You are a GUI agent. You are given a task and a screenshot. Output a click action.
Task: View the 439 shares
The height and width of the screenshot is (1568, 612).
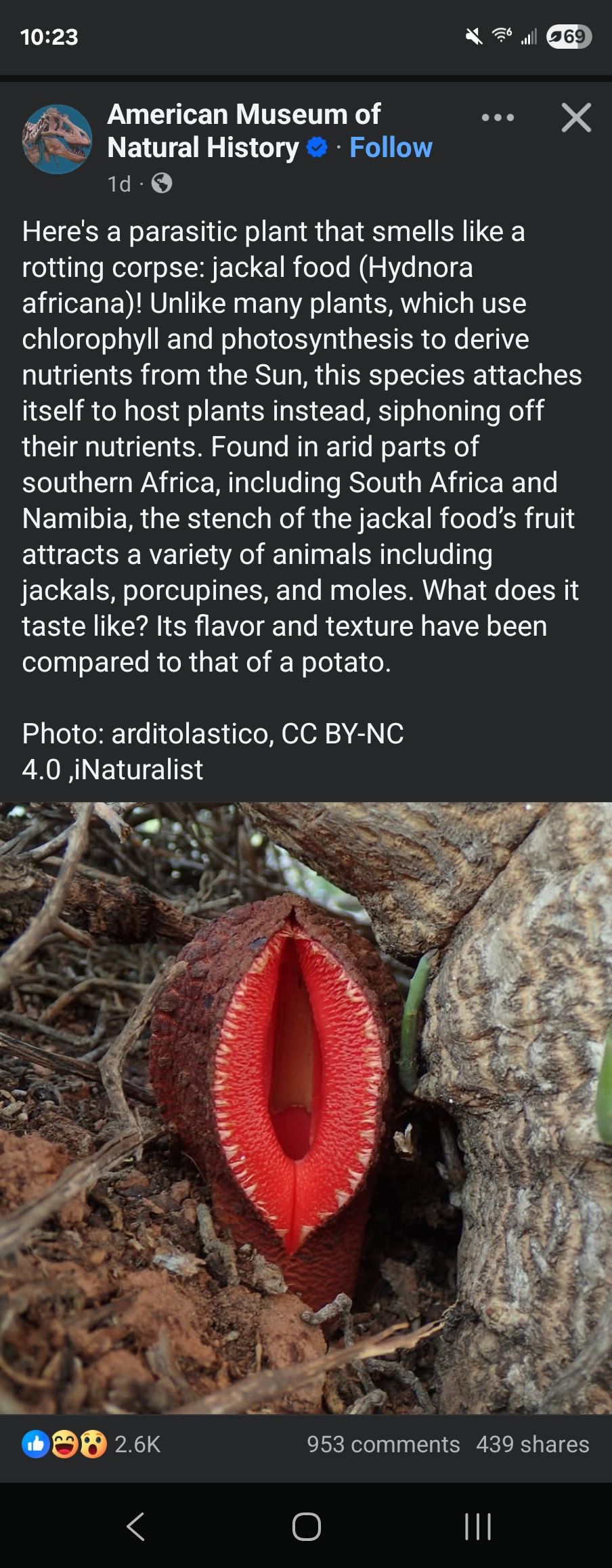(x=532, y=1444)
